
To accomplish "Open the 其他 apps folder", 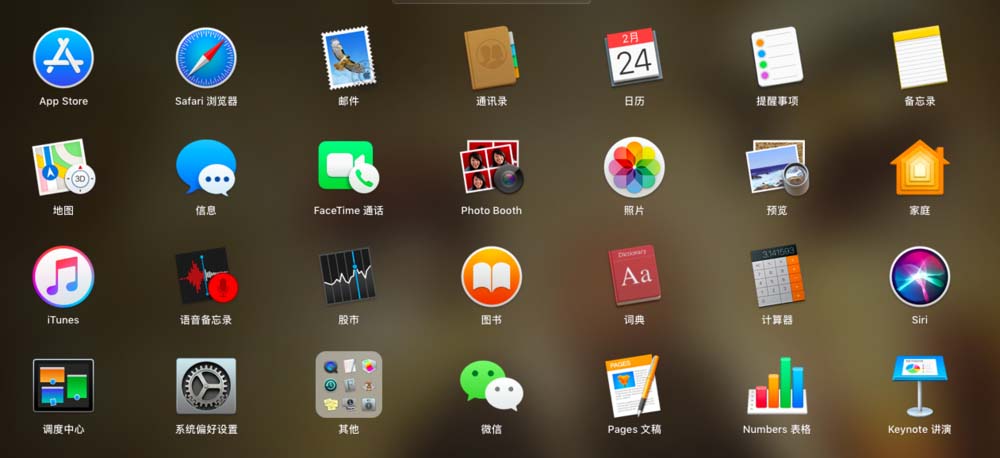I will point(348,385).
